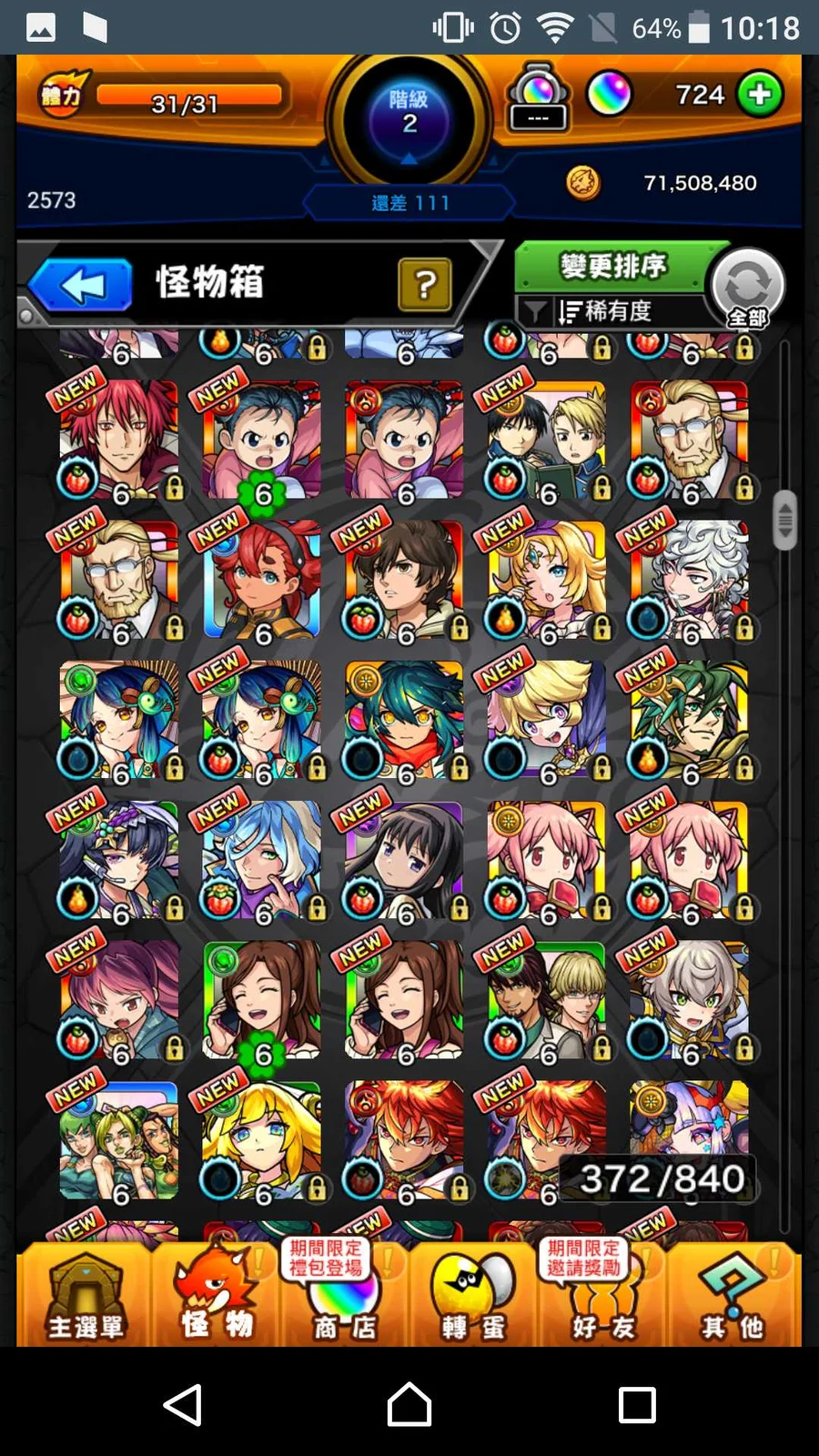Viewport: 819px width, 1456px height.
Task: Tap the green 變更排序 button
Action: (612, 267)
